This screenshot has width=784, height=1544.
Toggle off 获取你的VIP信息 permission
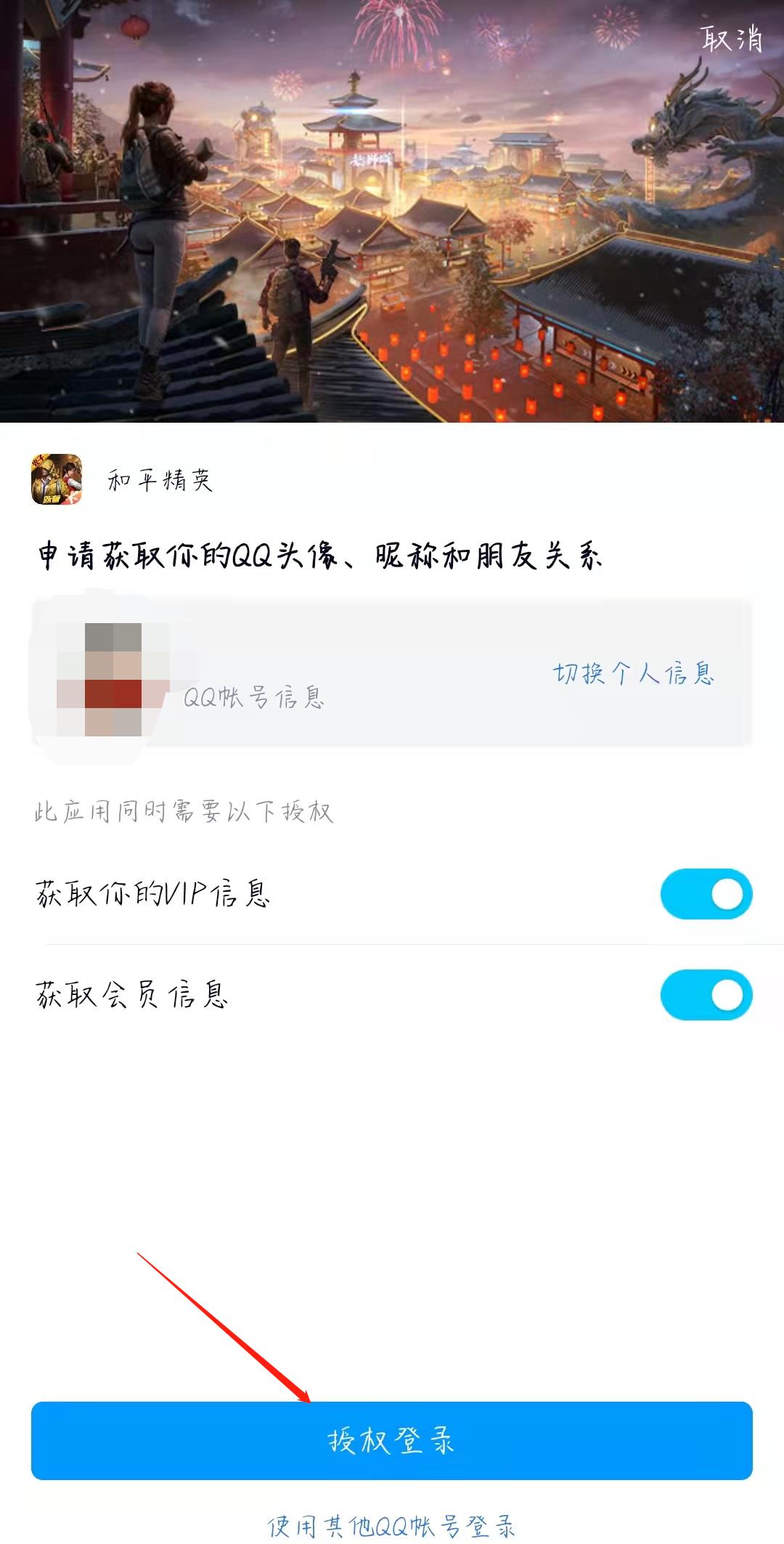click(x=706, y=894)
